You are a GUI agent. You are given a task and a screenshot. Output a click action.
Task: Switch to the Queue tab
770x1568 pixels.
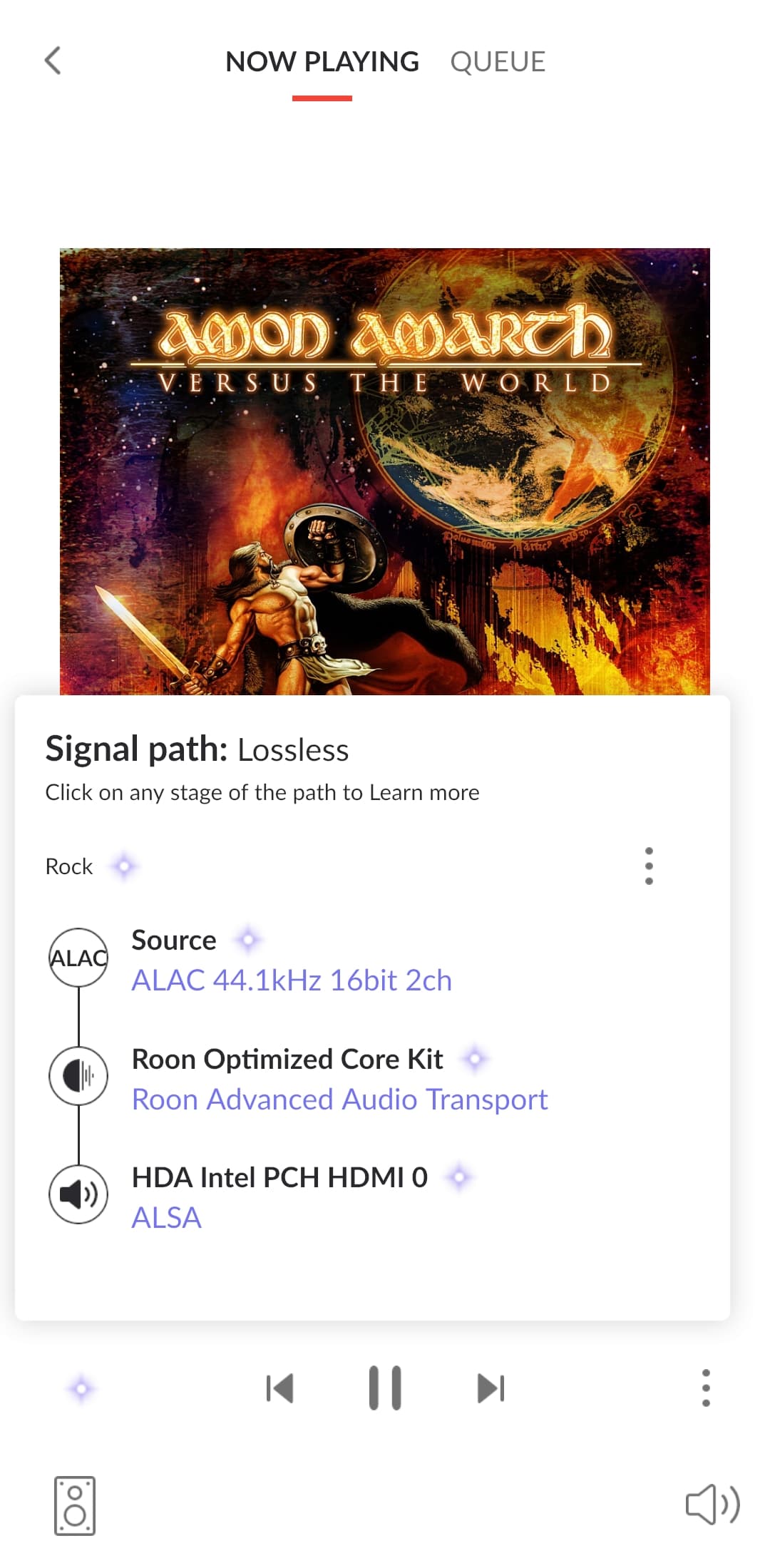click(x=498, y=62)
